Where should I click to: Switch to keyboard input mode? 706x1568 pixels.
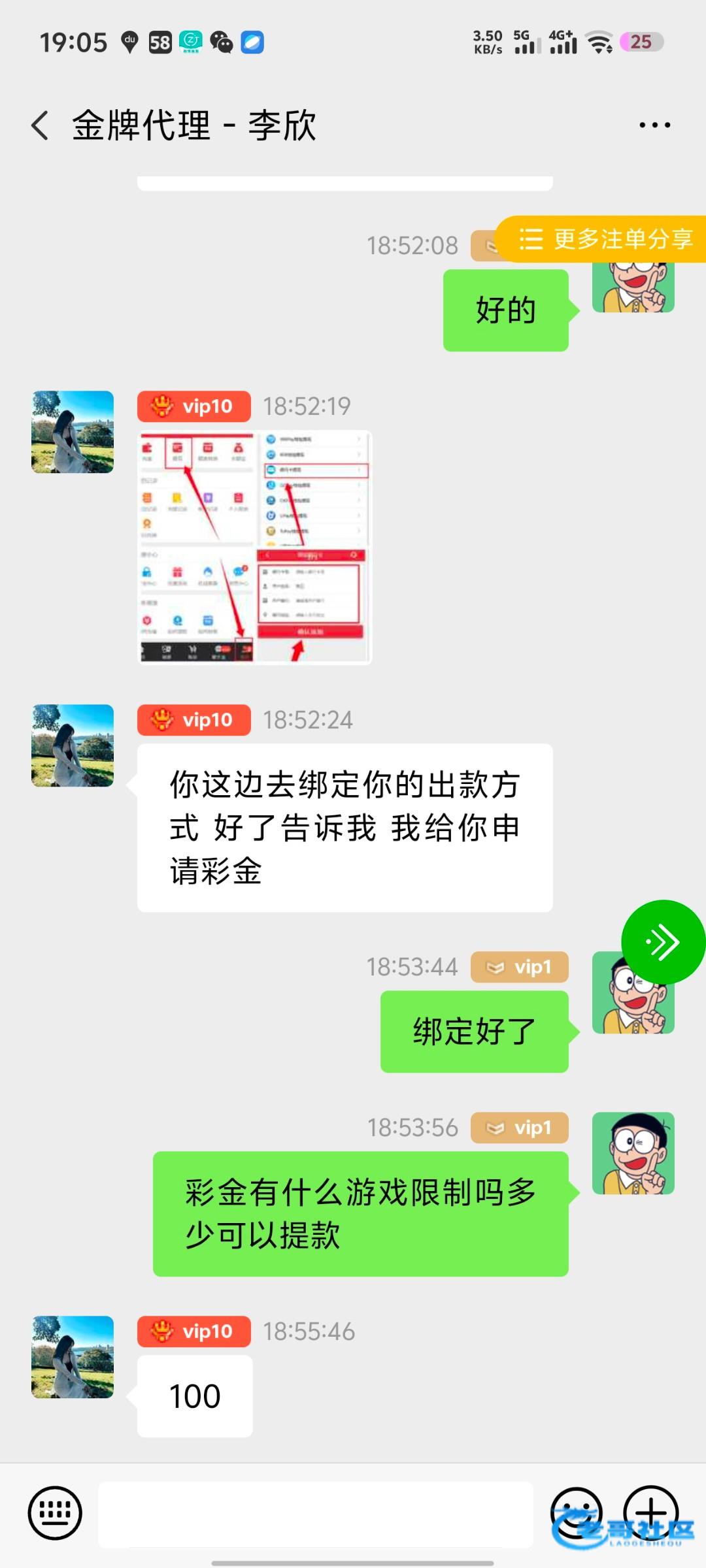55,1512
